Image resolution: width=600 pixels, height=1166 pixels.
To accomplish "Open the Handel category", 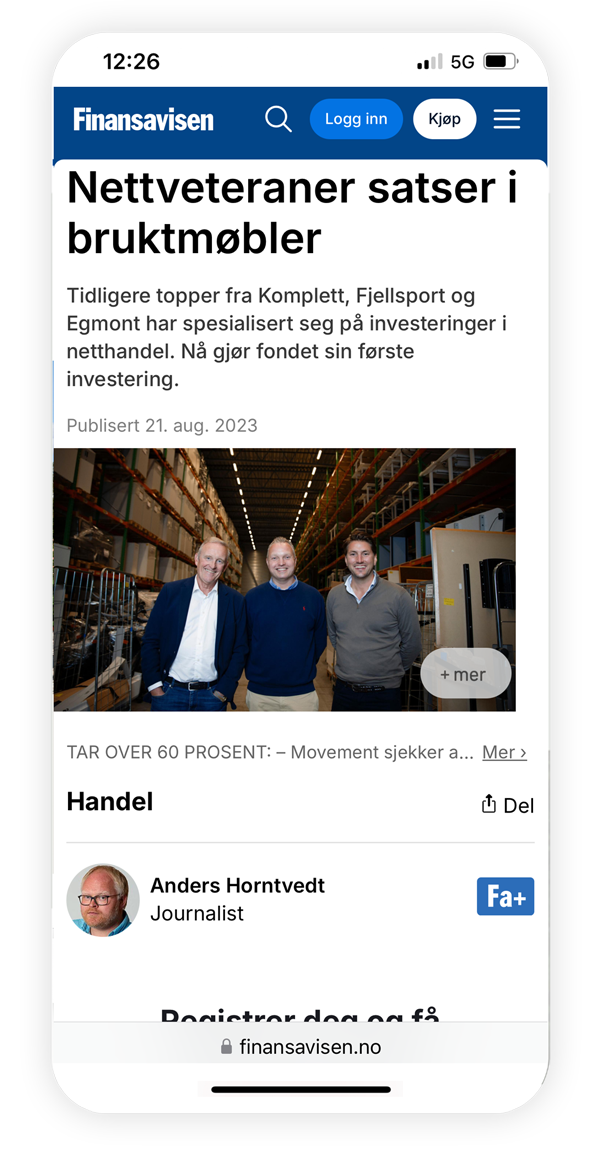I will (110, 802).
